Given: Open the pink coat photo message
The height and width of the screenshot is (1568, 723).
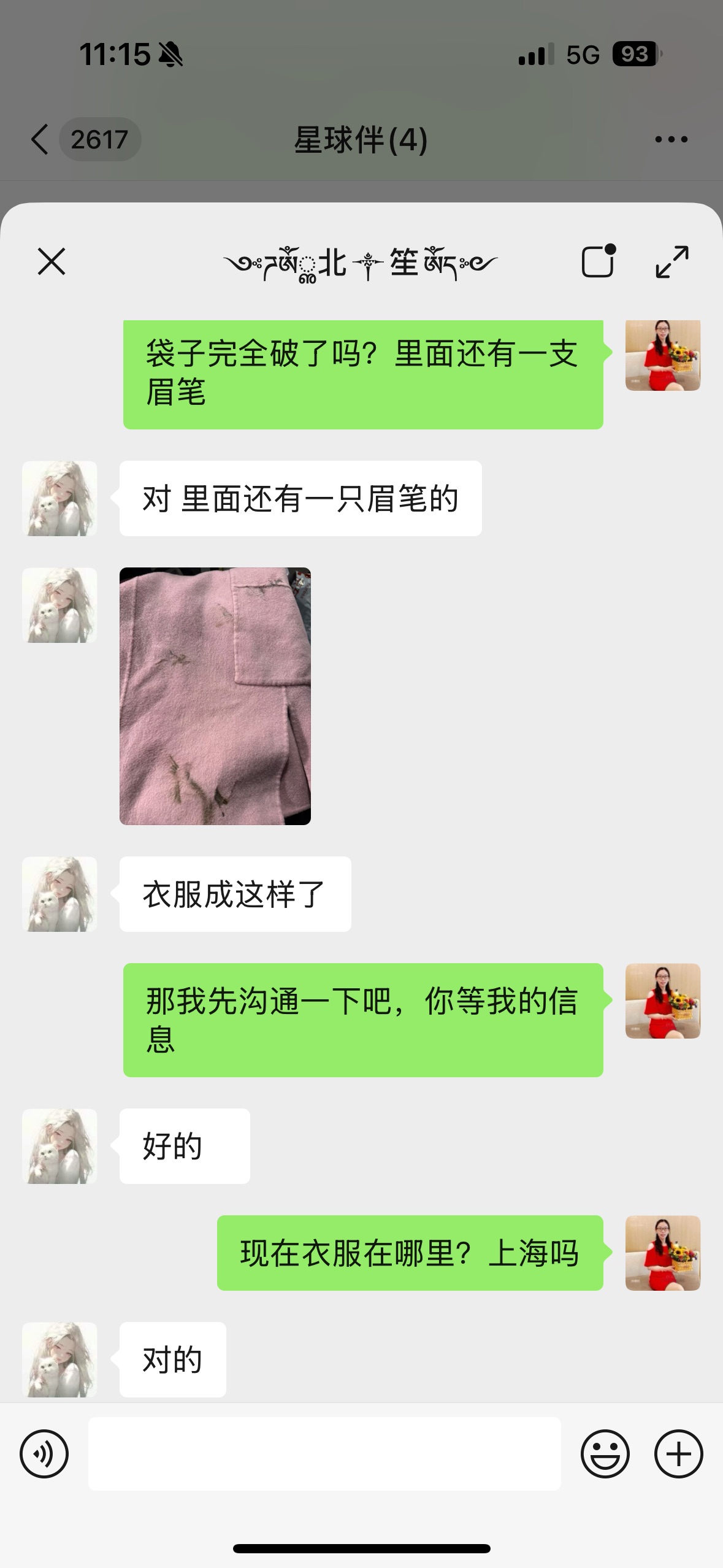Looking at the screenshot, I should (215, 696).
